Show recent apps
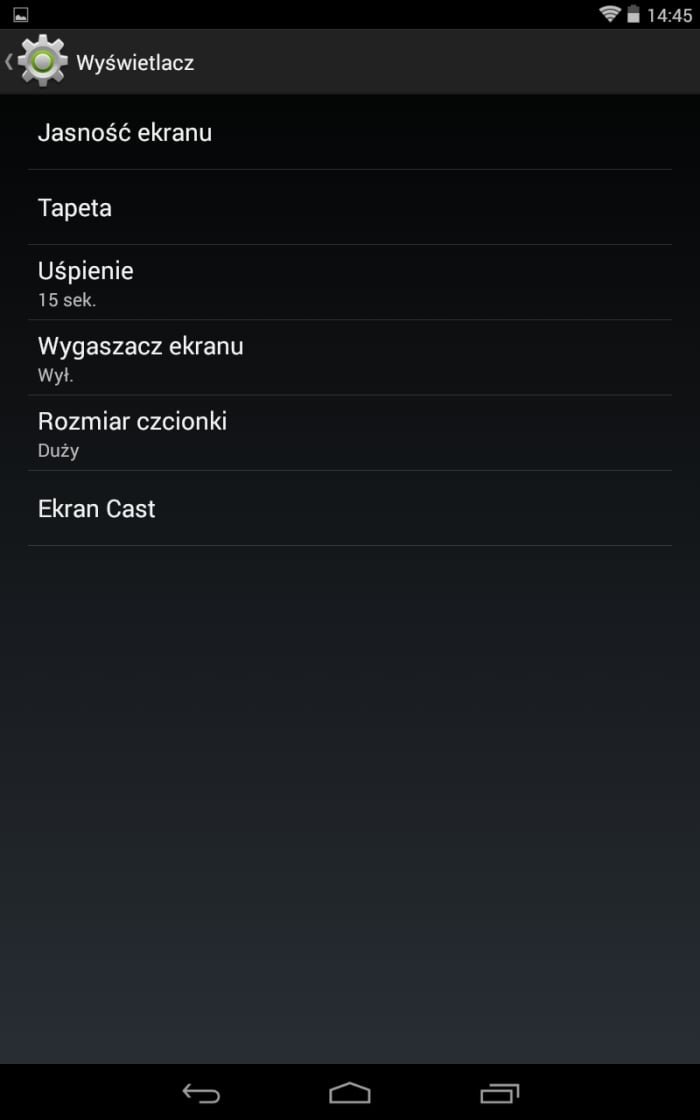 coord(499,1093)
